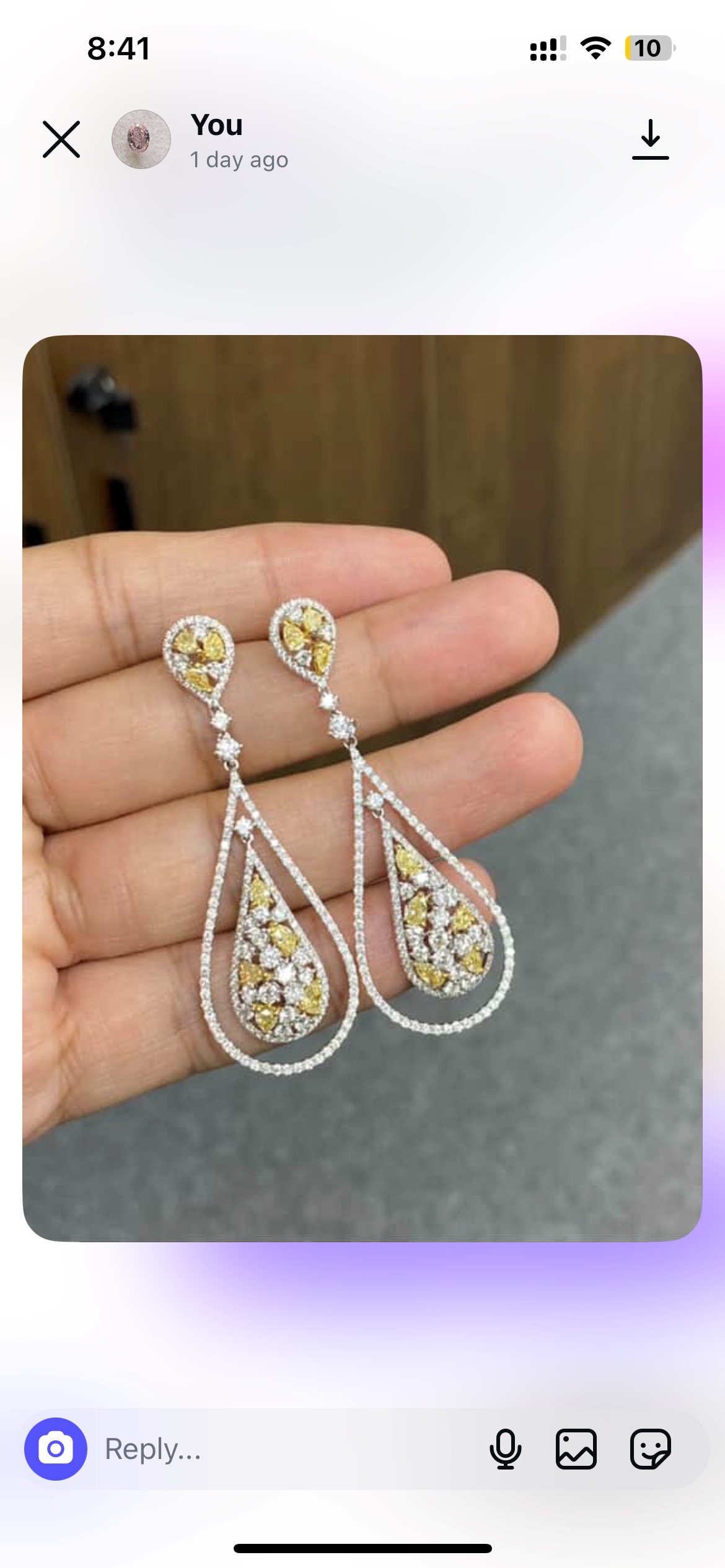The height and width of the screenshot is (1568, 725).
Task: Attach an image from the gallery
Action: (576, 1448)
